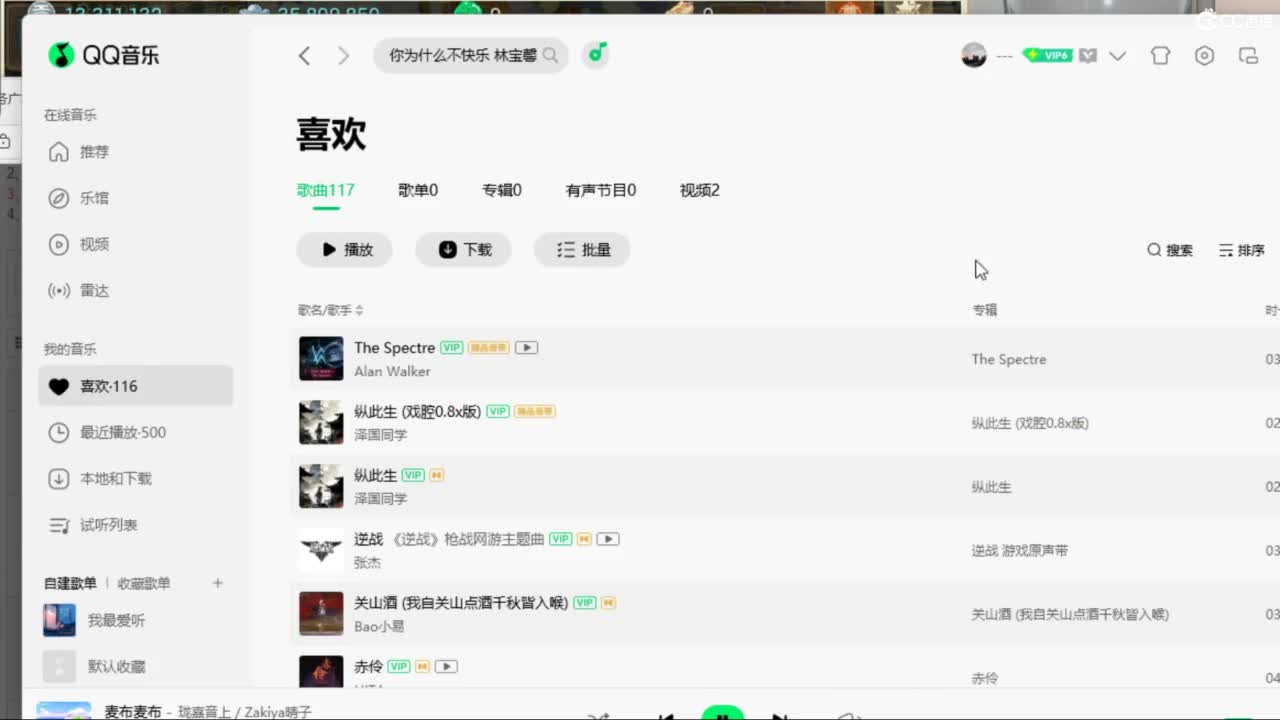Go to 乐馆 in the sidebar
Image resolution: width=1280 pixels, height=720 pixels.
tap(94, 198)
